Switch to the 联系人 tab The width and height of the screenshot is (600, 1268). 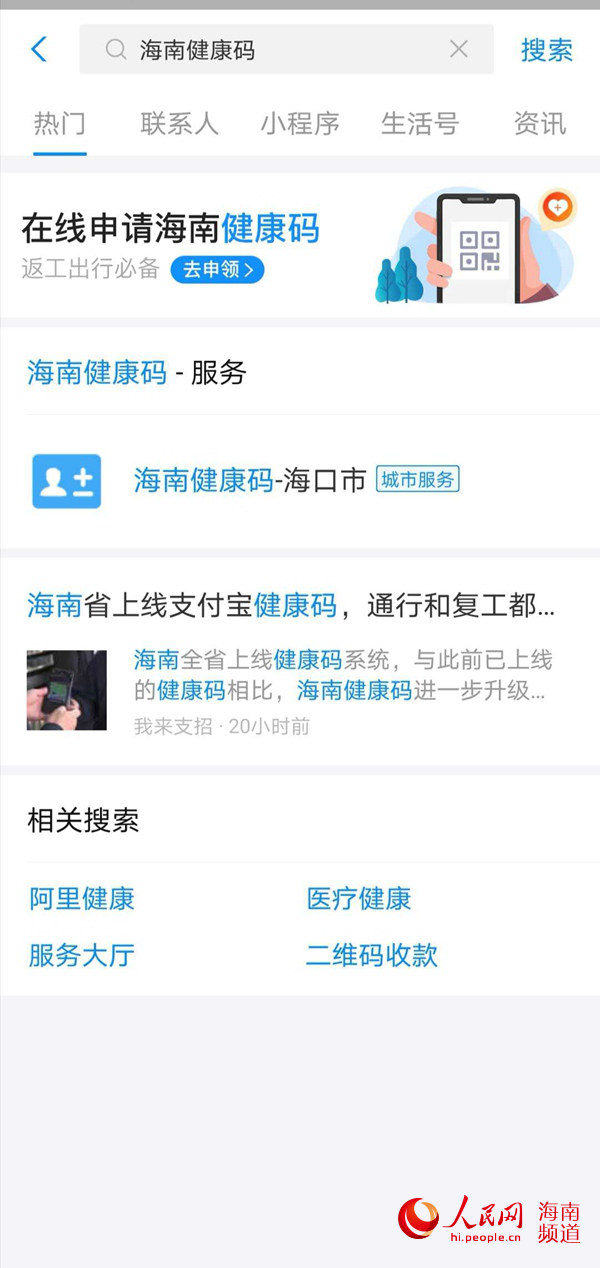pyautogui.click(x=179, y=124)
